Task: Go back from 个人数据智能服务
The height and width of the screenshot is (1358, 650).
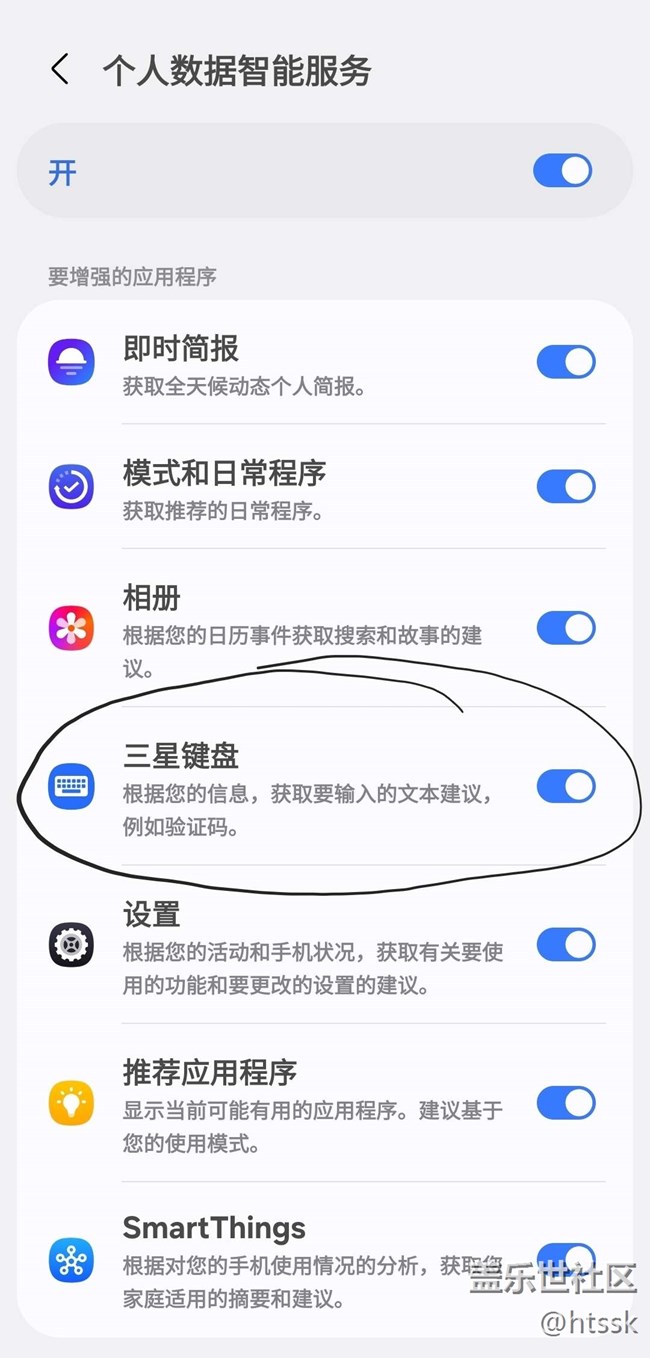Action: [x=60, y=70]
